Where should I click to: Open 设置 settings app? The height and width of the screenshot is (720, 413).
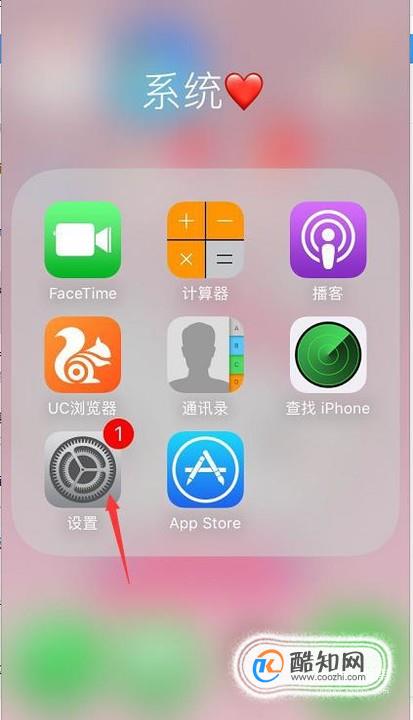point(83,469)
